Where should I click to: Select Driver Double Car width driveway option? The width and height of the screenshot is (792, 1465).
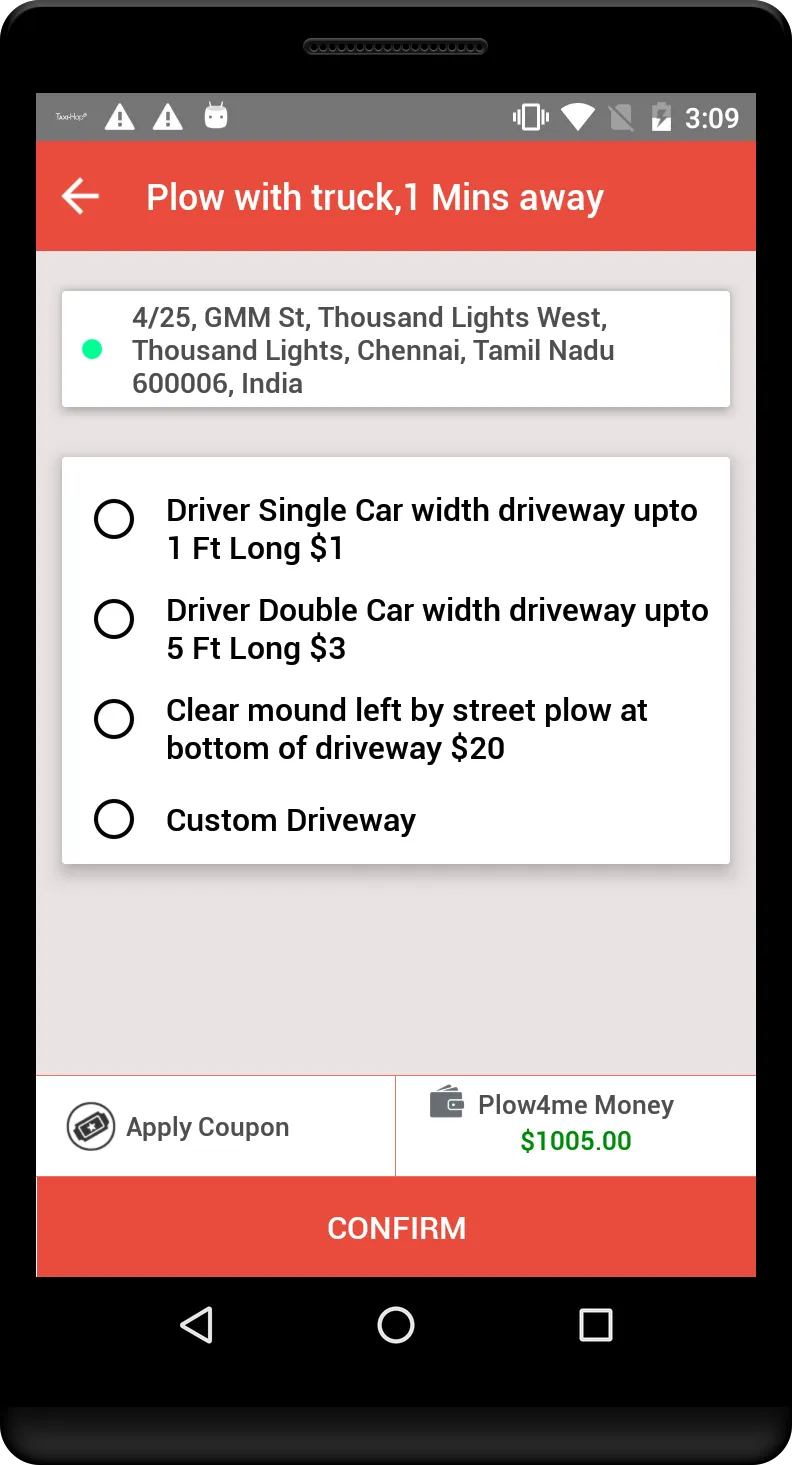[114, 619]
